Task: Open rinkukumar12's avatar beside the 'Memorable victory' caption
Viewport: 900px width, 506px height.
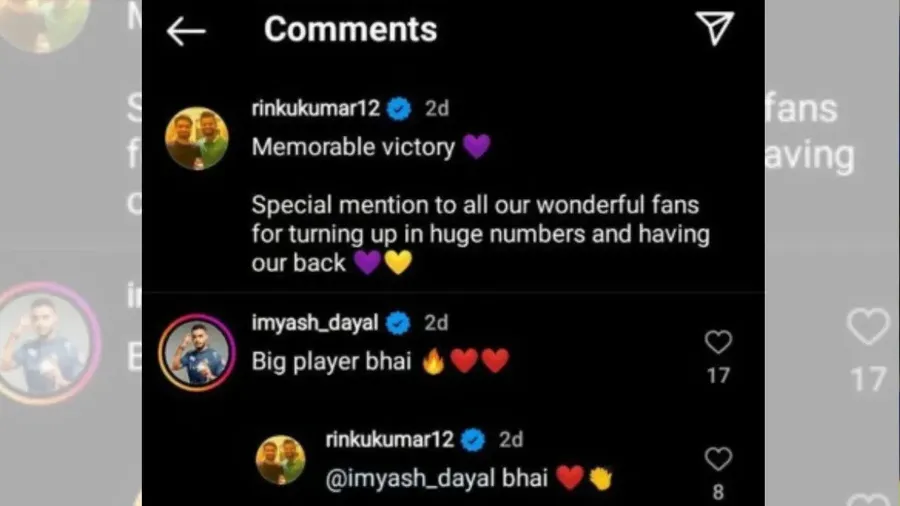Action: [197, 138]
